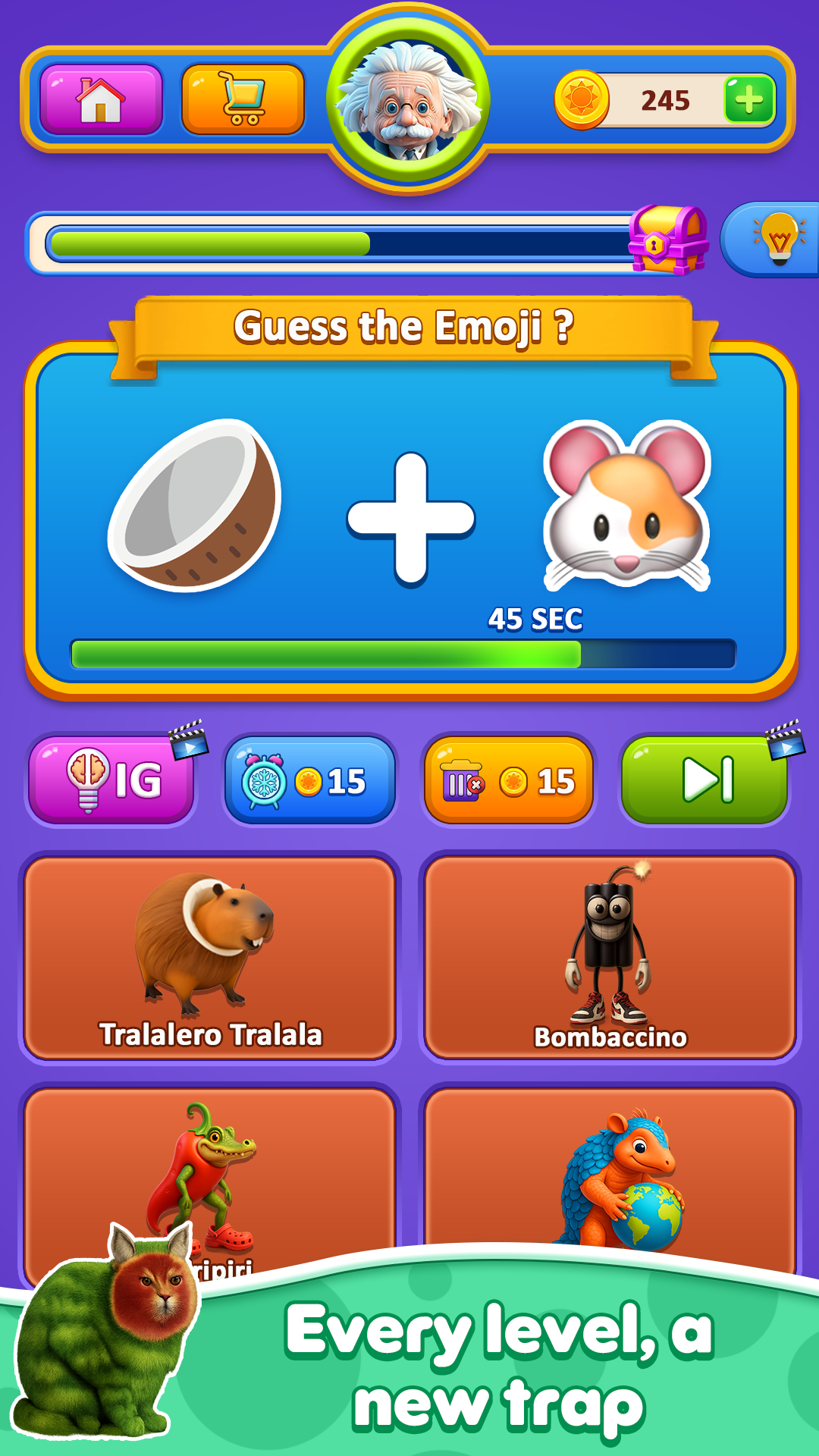Viewport: 819px width, 1456px height.
Task: Select the Bombaccino answer card
Action: point(610,957)
